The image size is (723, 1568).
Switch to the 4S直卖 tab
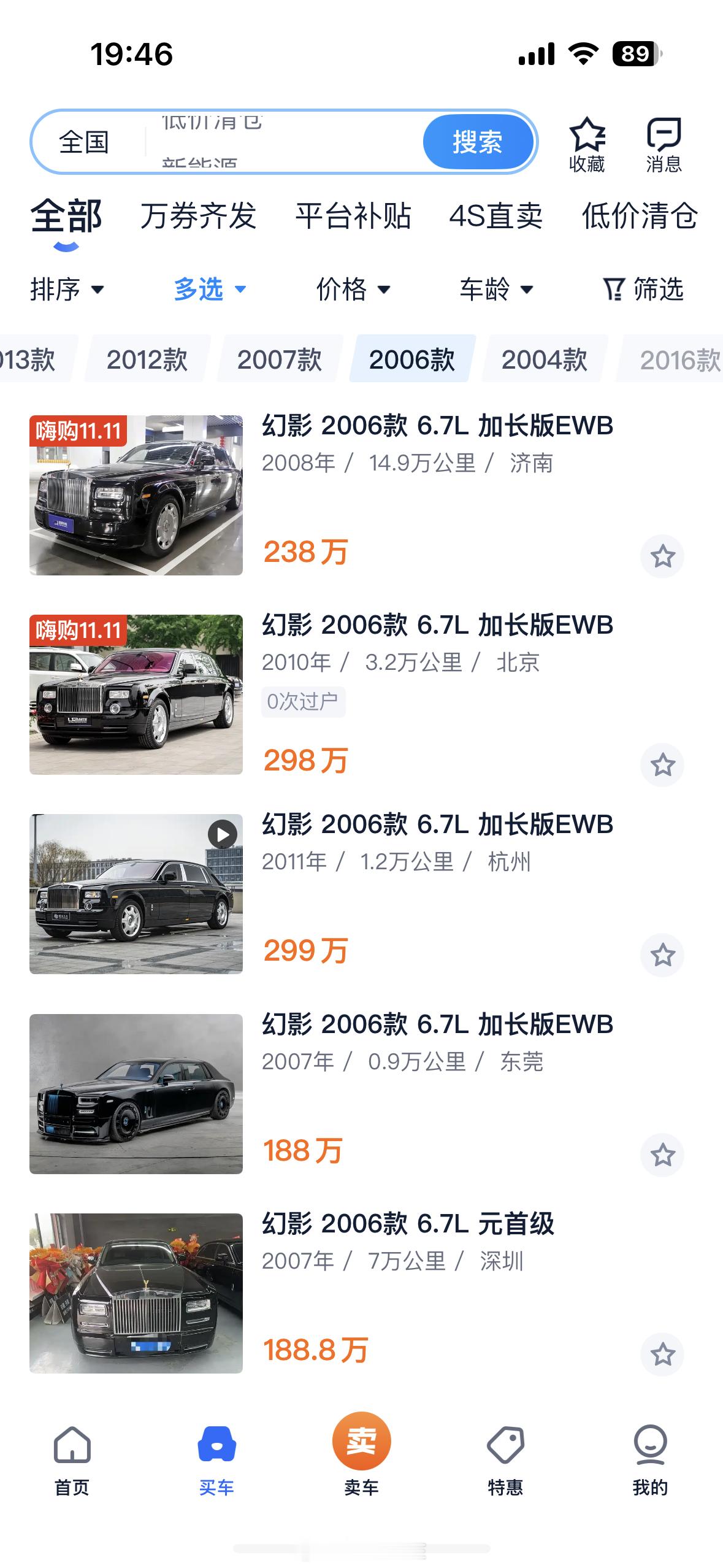[x=495, y=216]
